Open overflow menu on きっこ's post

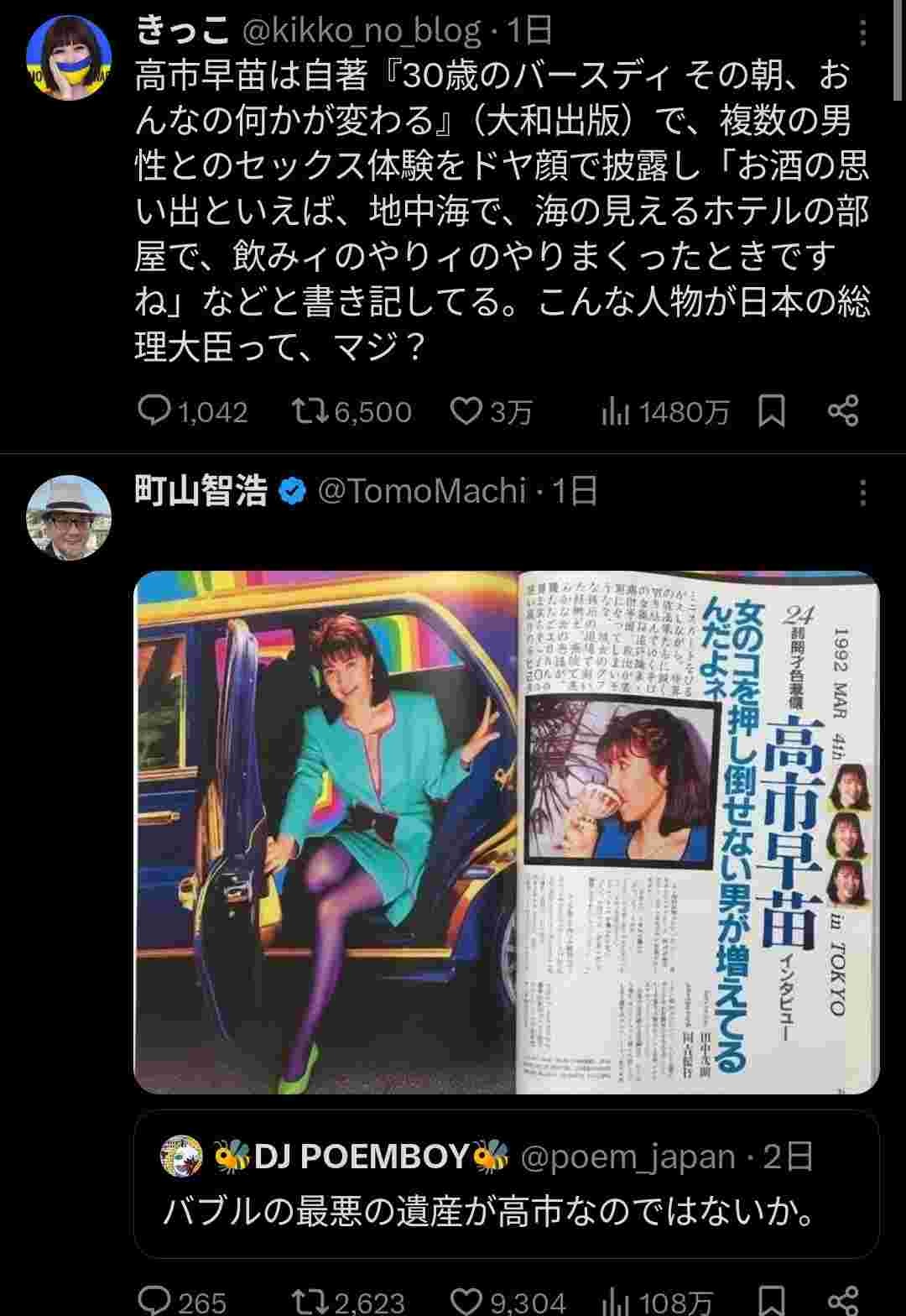862,34
